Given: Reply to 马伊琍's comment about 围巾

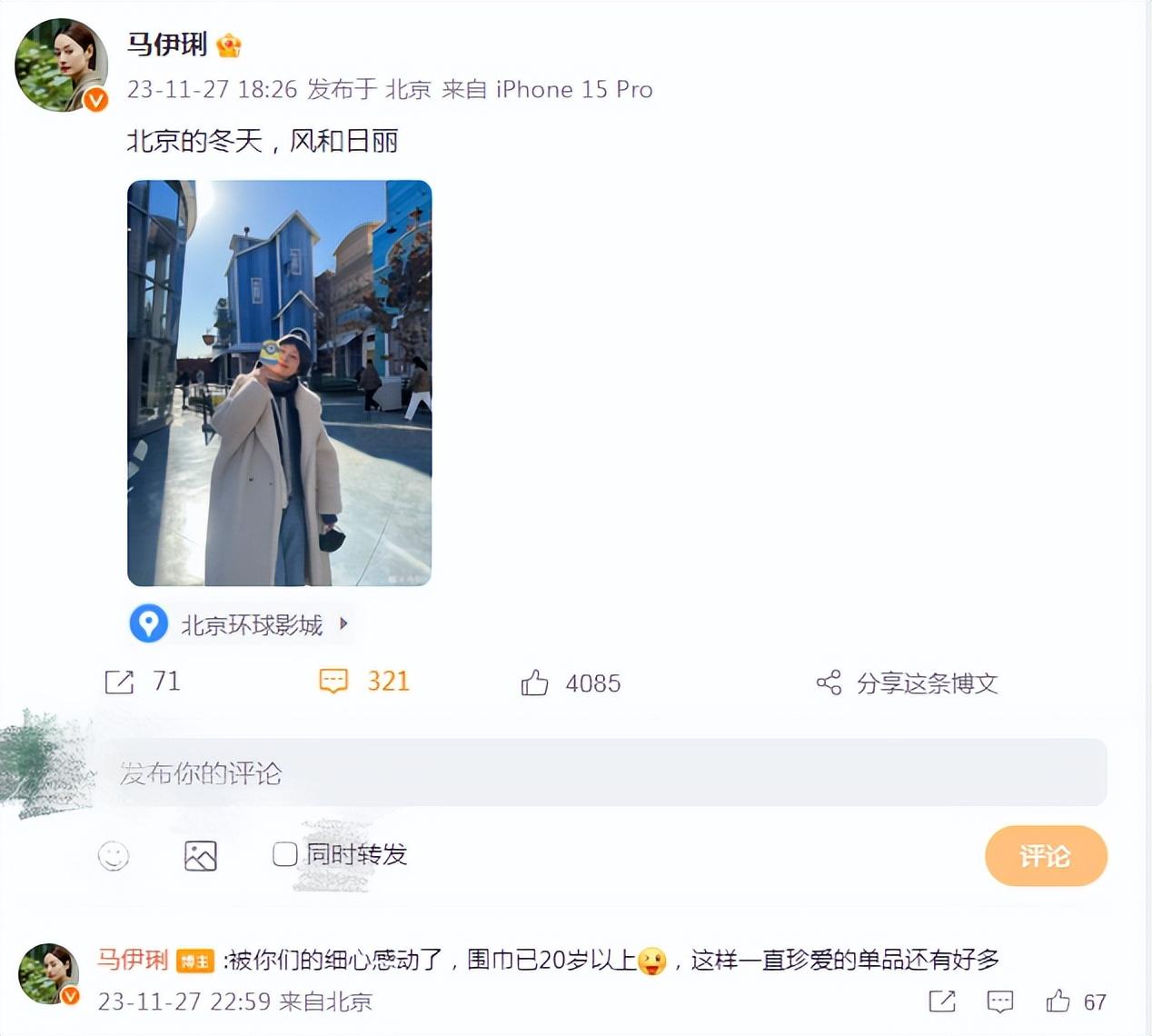Looking at the screenshot, I should tap(999, 1001).
